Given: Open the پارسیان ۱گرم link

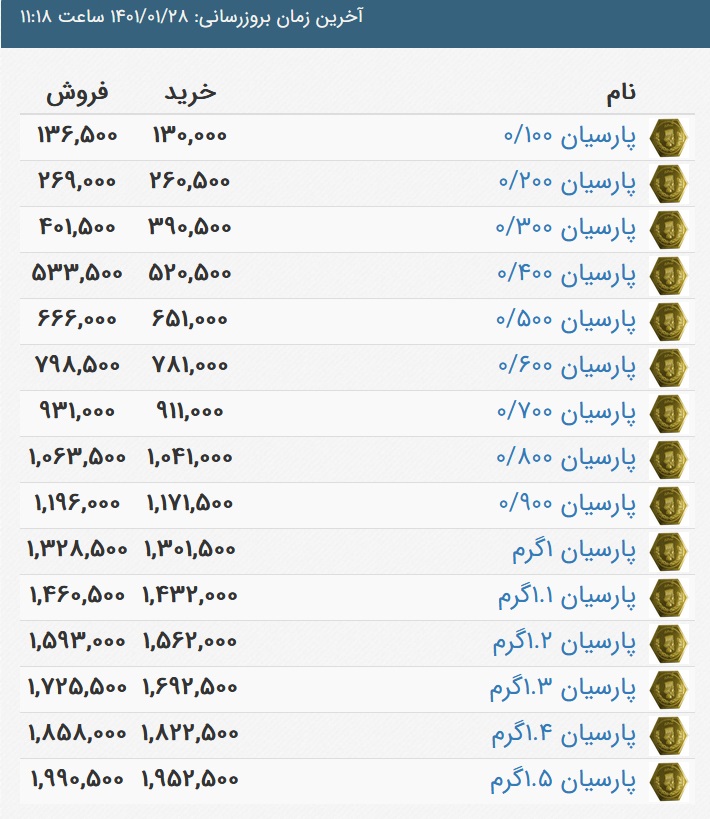Looking at the screenshot, I should pos(574,552).
